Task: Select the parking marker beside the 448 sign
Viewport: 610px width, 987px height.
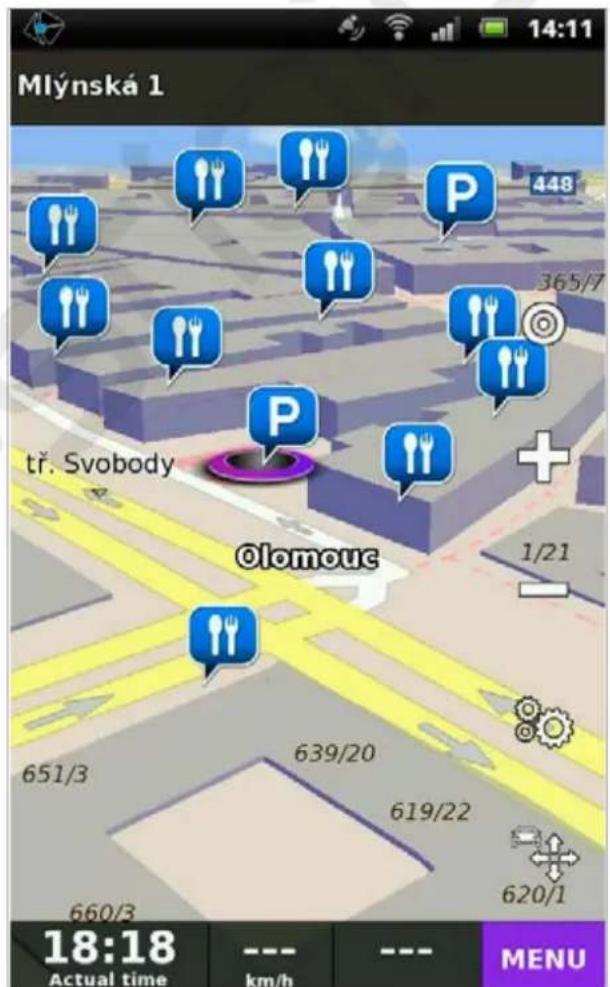Action: [x=460, y=200]
